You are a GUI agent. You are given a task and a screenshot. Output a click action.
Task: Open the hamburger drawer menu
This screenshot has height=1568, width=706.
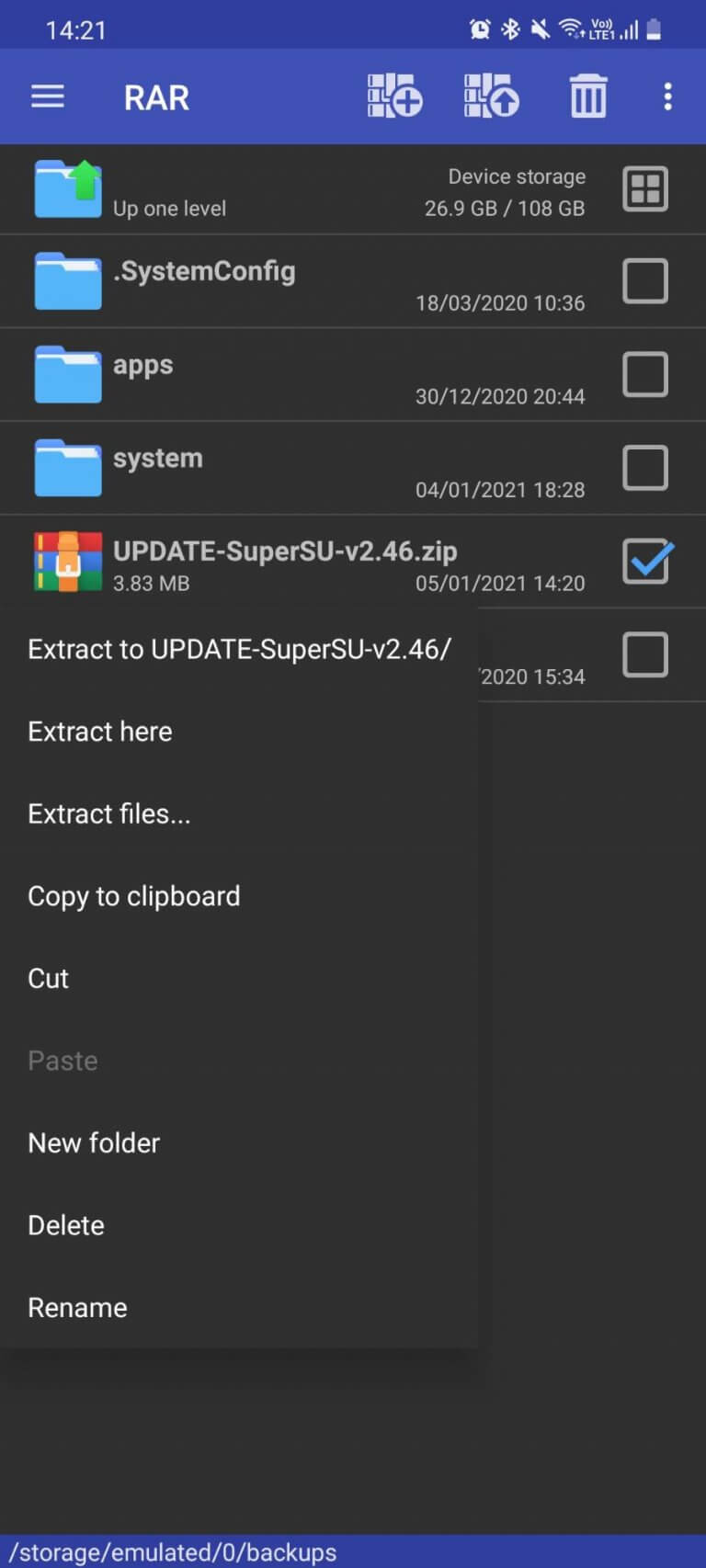tap(48, 97)
